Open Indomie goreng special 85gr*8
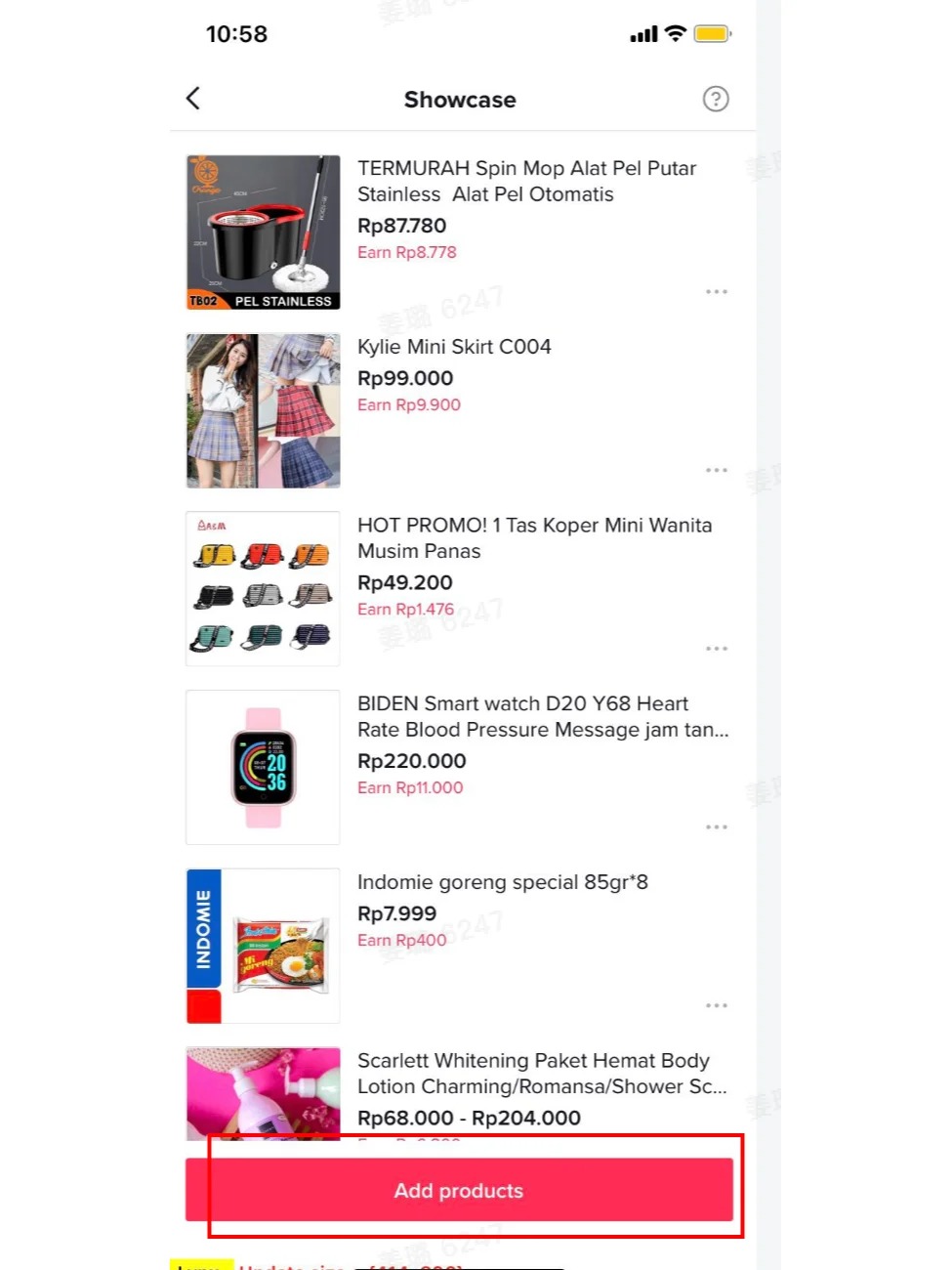 tap(502, 882)
